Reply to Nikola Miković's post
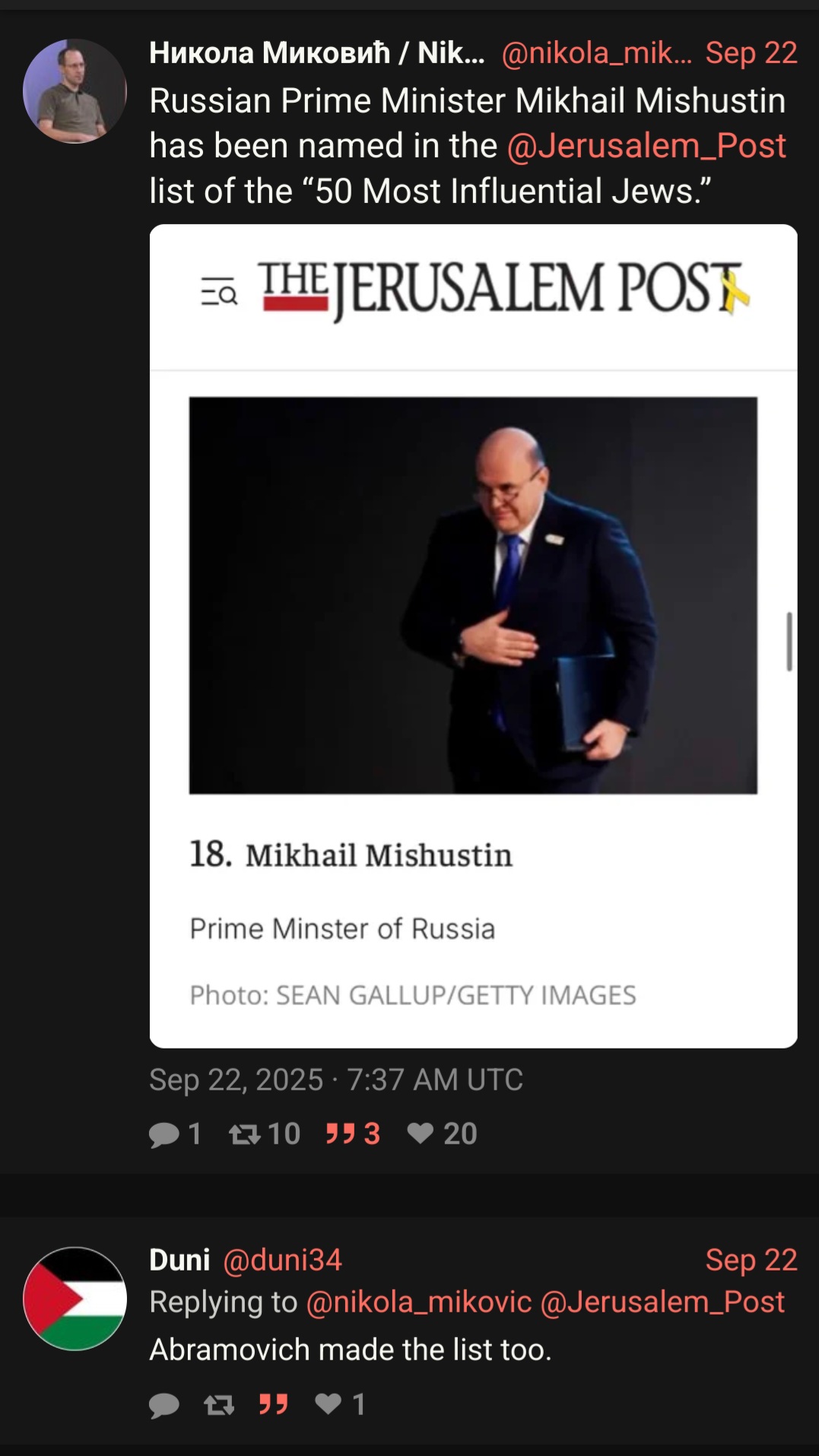 pos(164,1134)
